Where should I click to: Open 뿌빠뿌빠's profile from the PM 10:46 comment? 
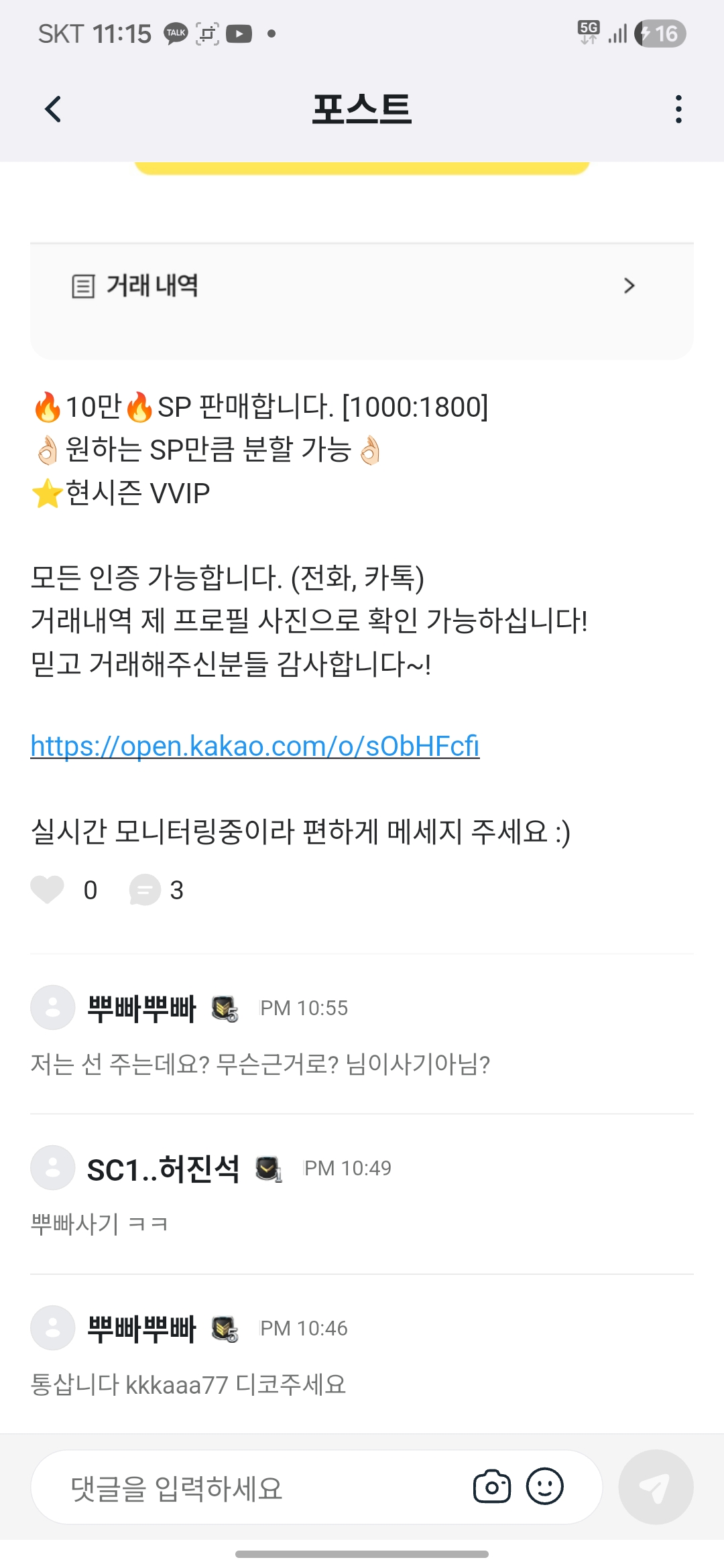tap(52, 1327)
